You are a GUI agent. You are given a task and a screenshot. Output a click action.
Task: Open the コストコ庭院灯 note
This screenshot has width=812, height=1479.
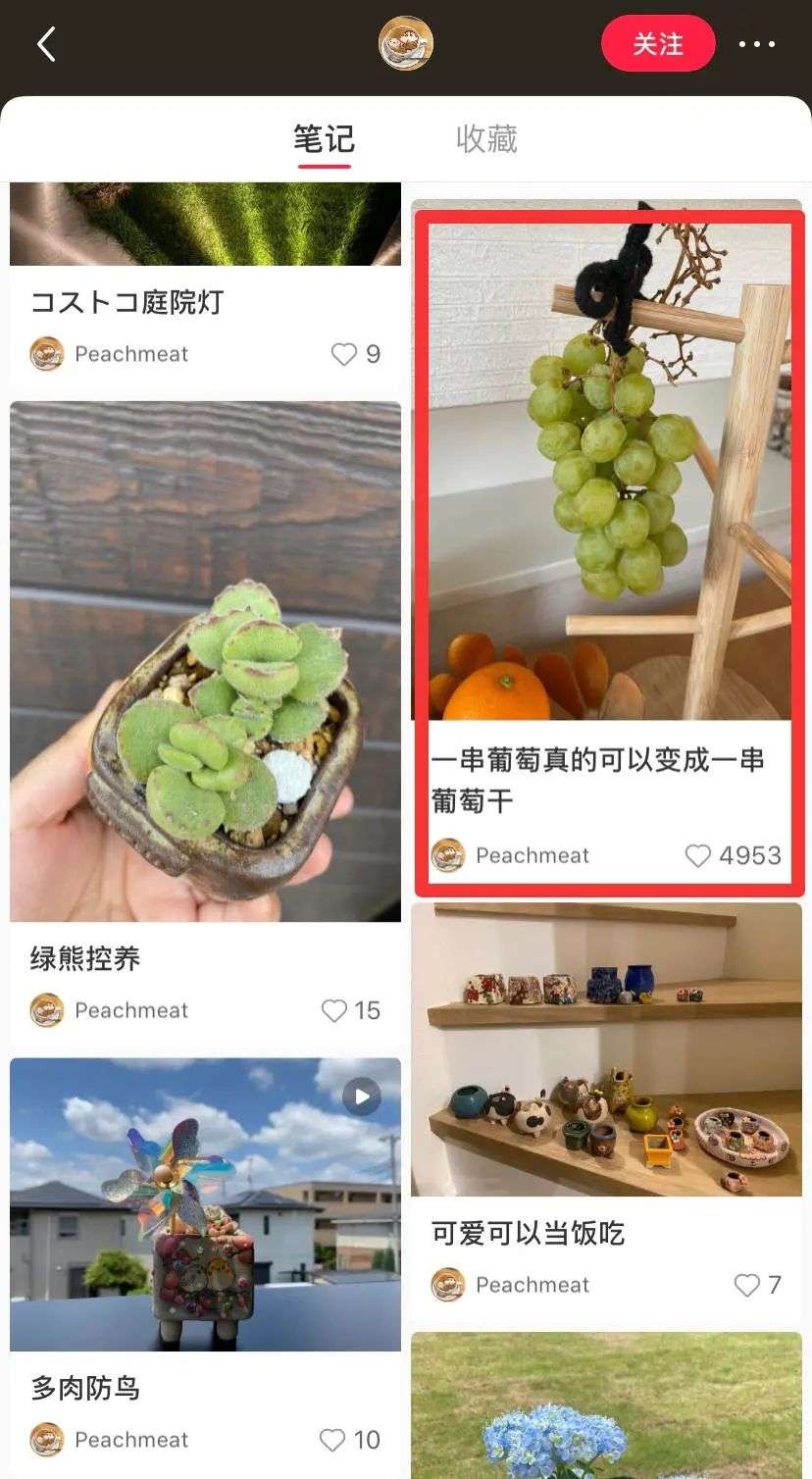tap(127, 301)
